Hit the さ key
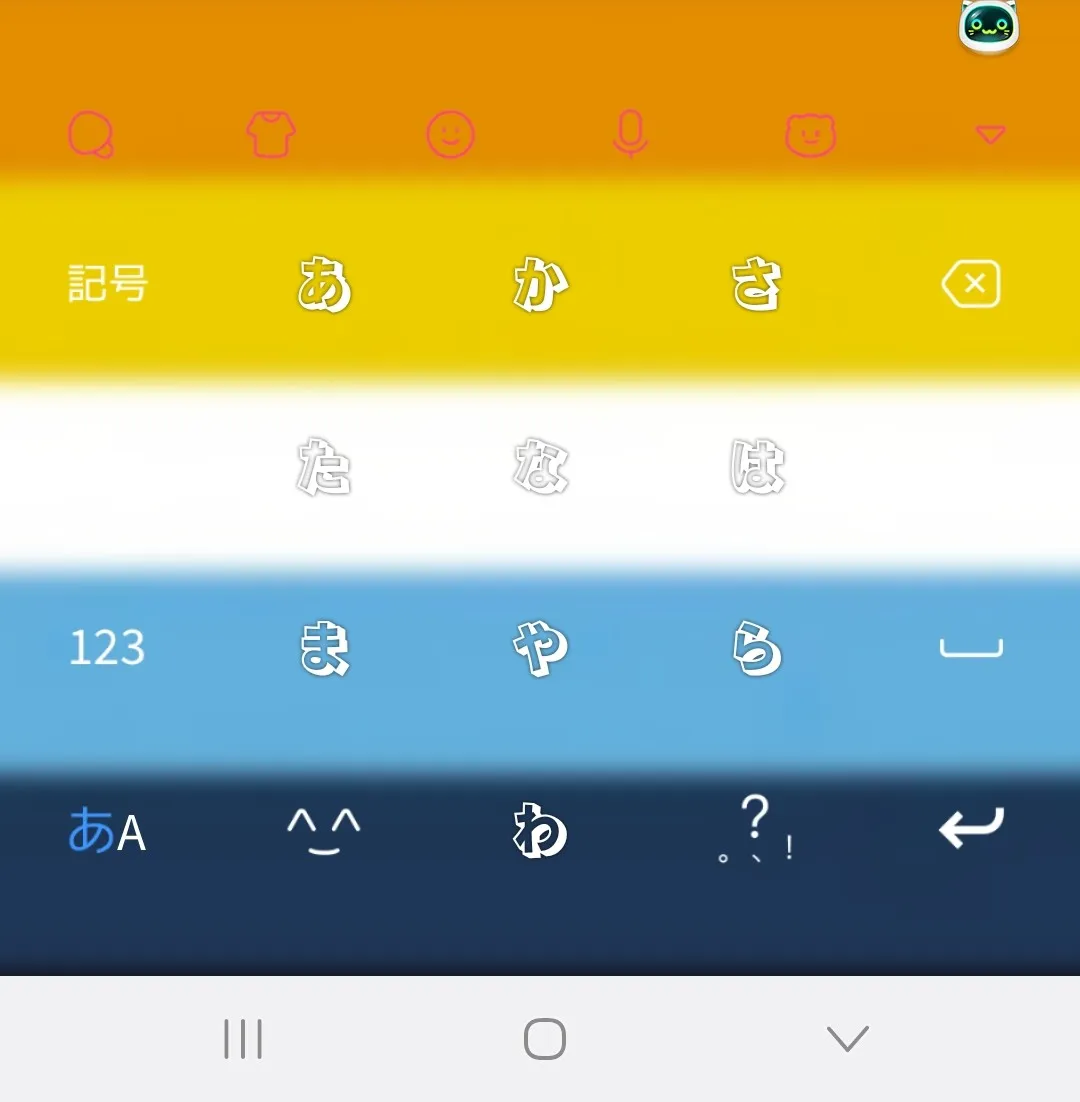Image resolution: width=1080 pixels, height=1102 pixels. (x=756, y=284)
